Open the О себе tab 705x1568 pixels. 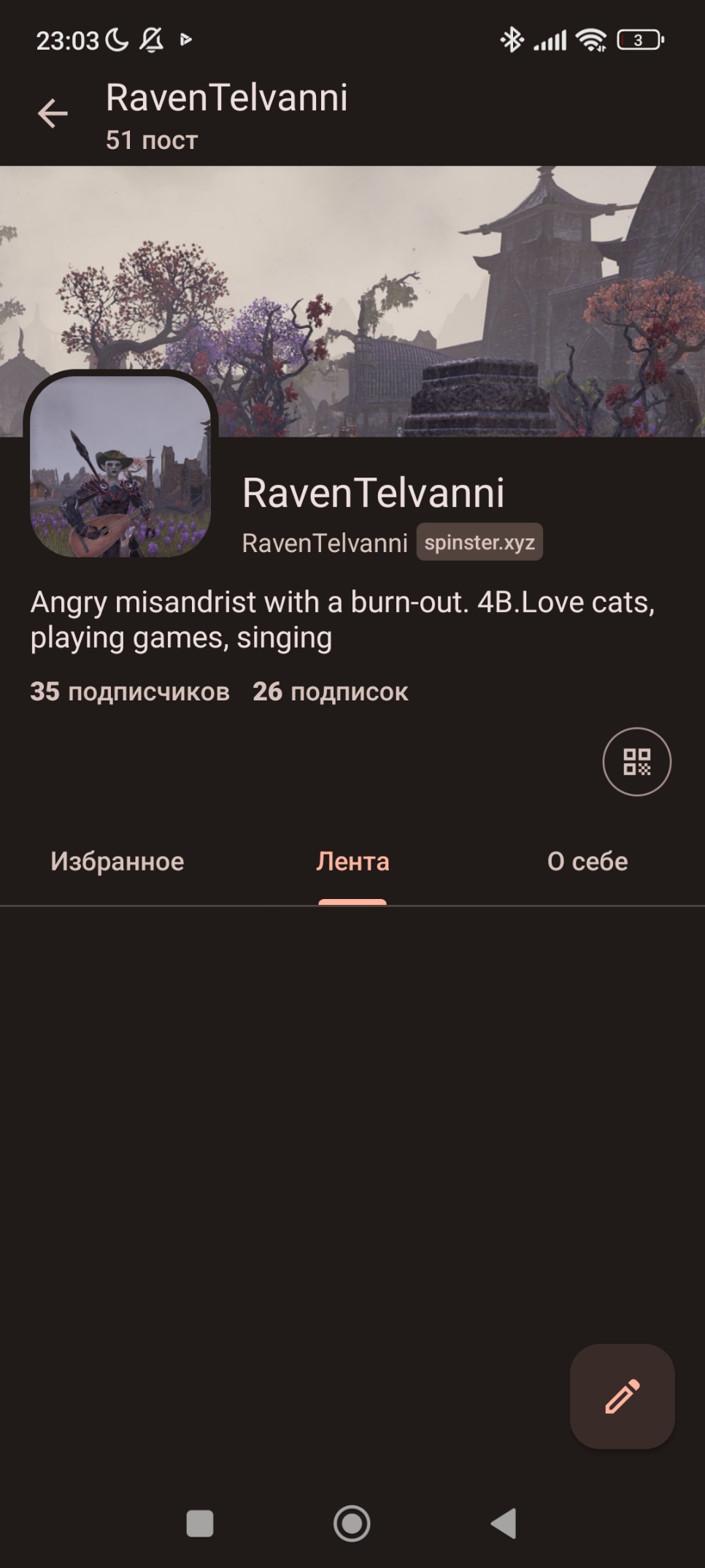(x=587, y=862)
